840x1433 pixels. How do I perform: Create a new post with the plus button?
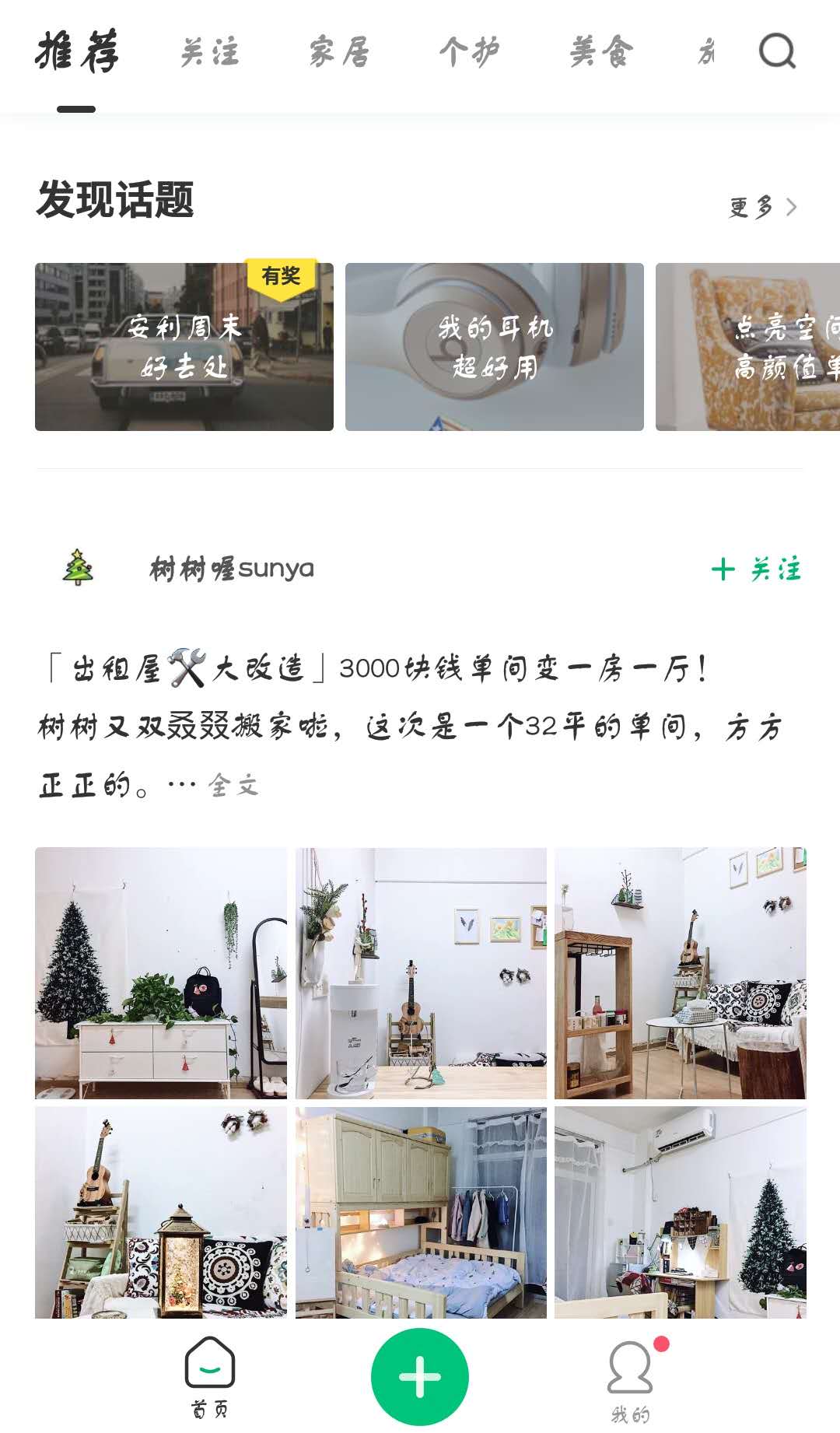[420, 1377]
